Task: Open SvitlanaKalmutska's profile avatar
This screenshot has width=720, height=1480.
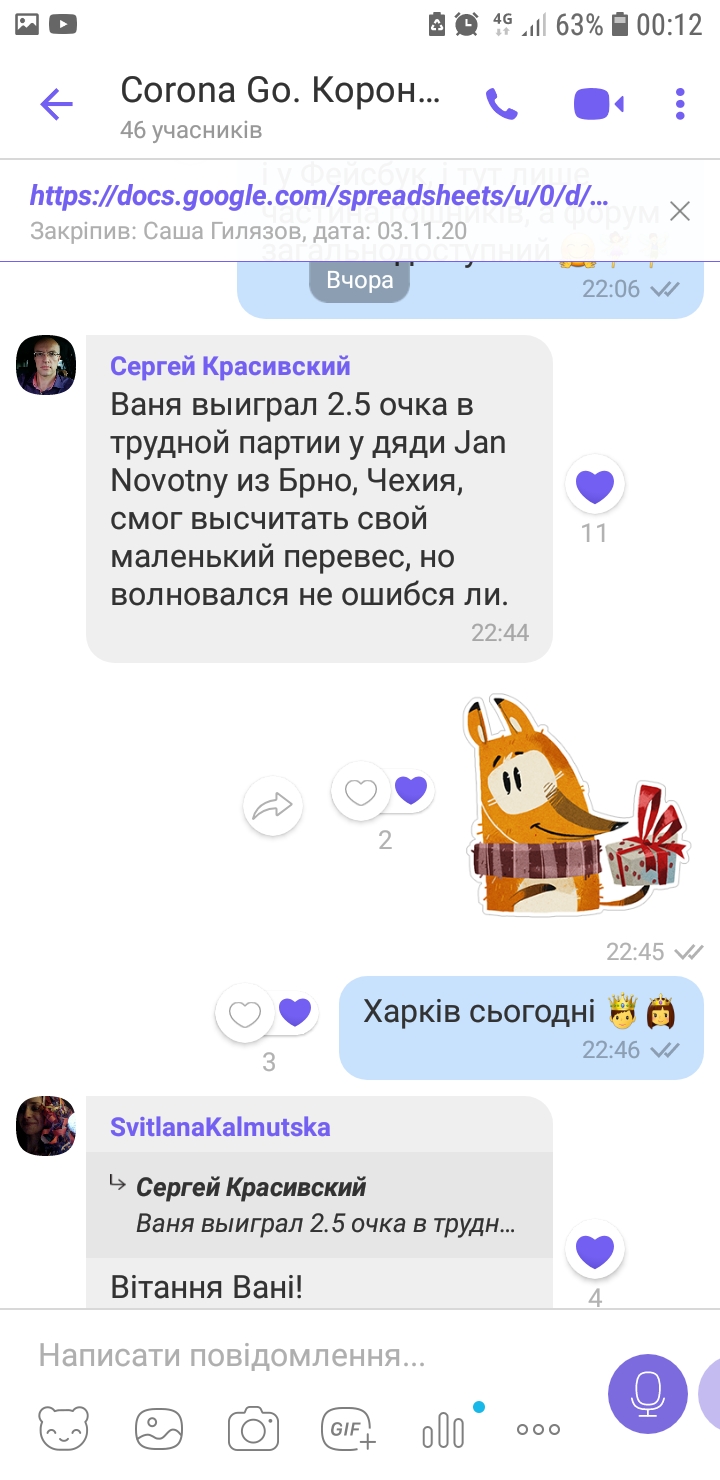Action: click(x=46, y=1126)
